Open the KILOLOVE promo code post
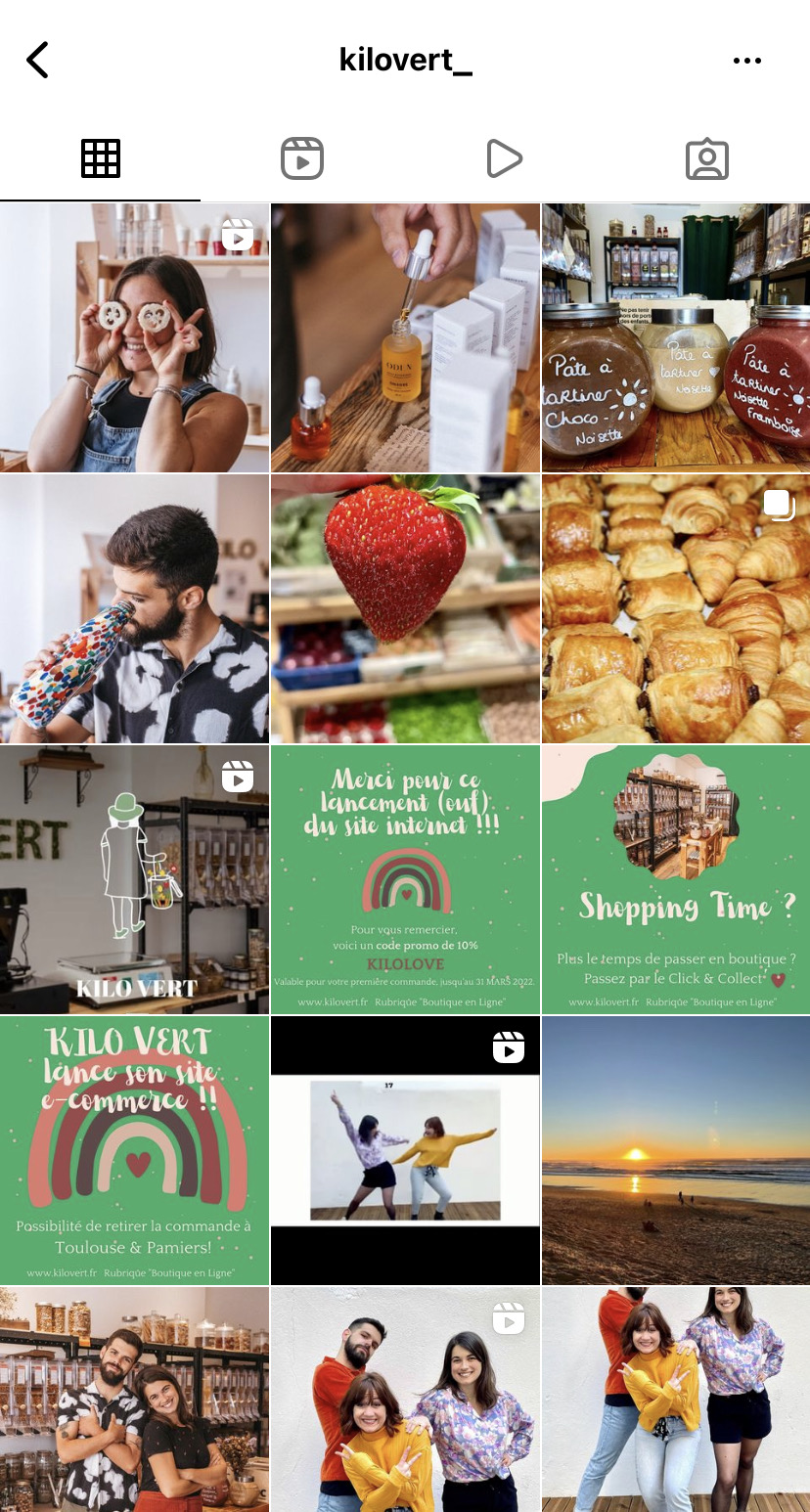 [405, 879]
